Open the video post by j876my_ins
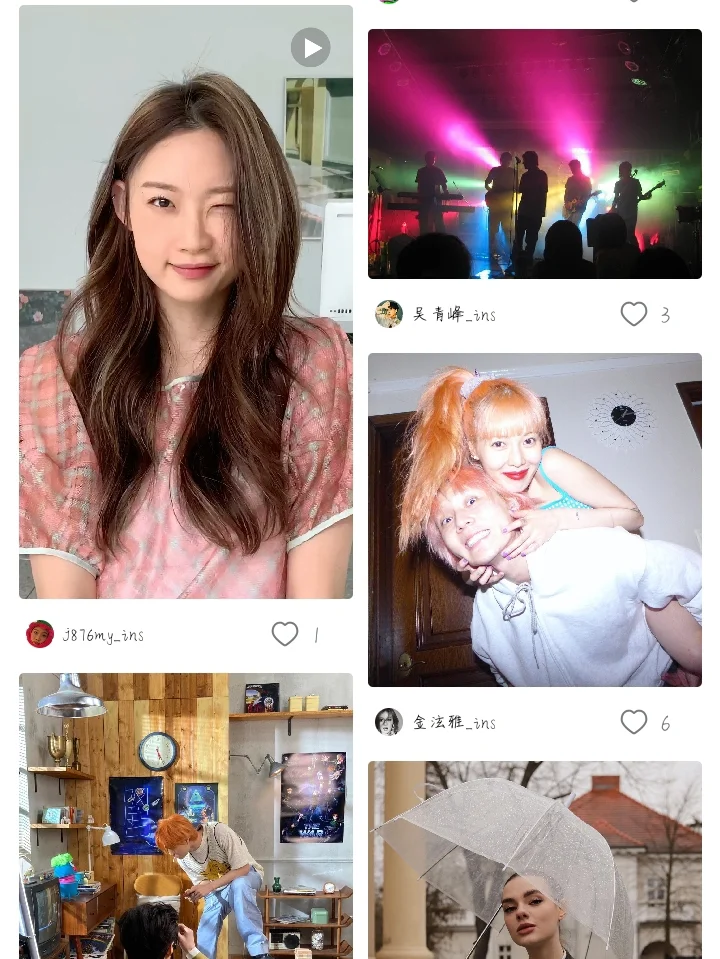 (x=186, y=302)
